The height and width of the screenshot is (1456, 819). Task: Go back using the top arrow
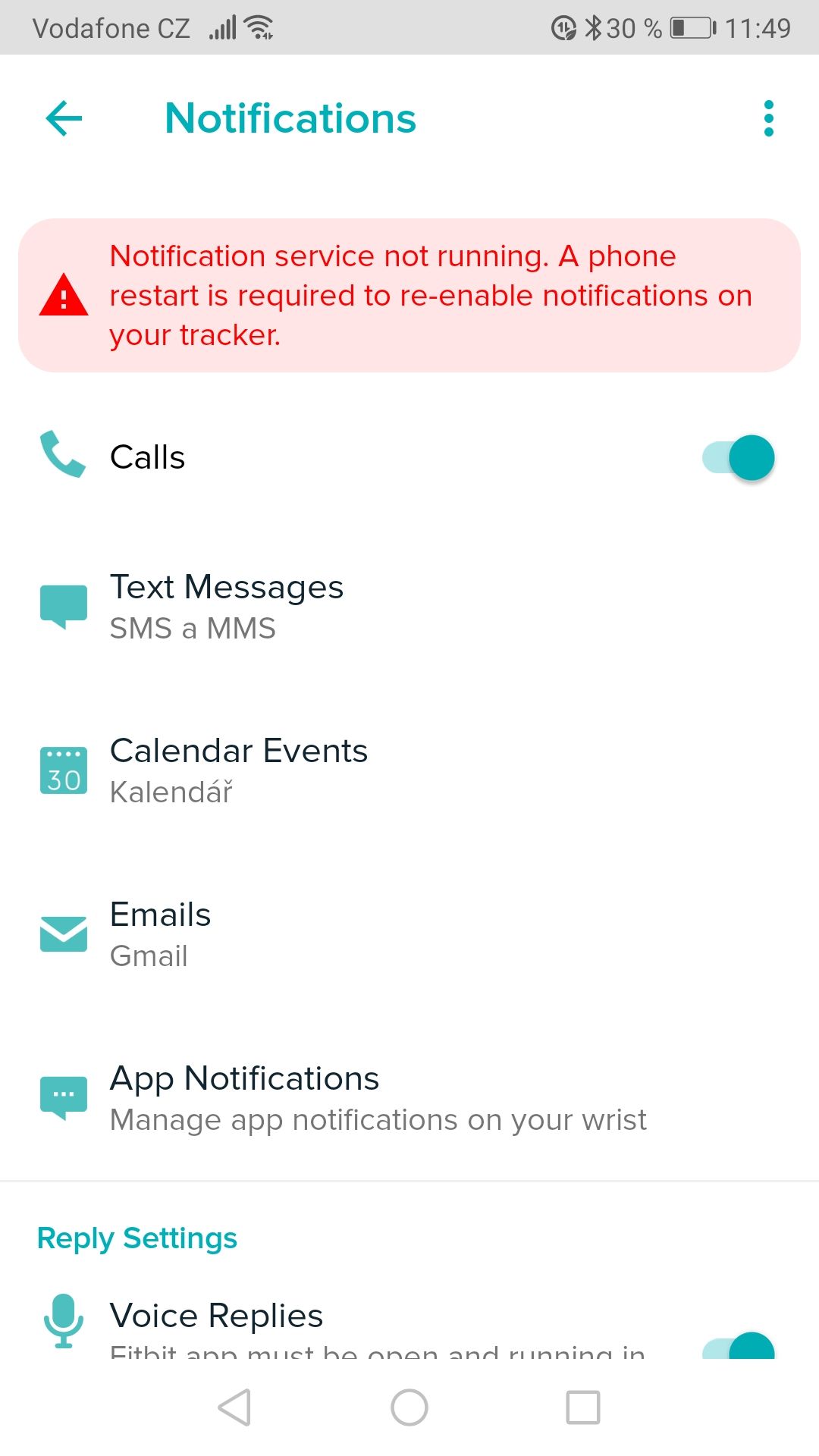[64, 118]
